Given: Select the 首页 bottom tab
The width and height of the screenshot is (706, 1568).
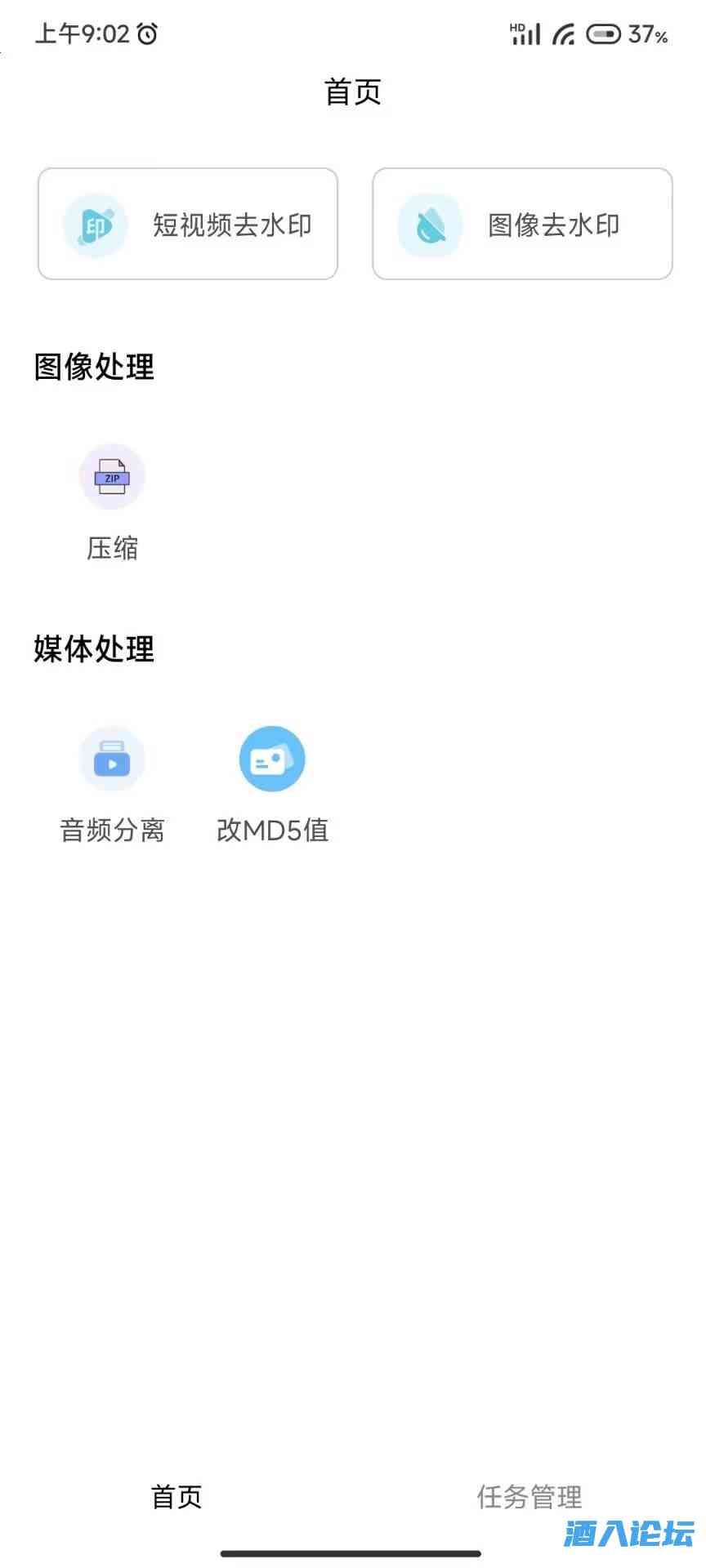Looking at the screenshot, I should (x=176, y=1496).
